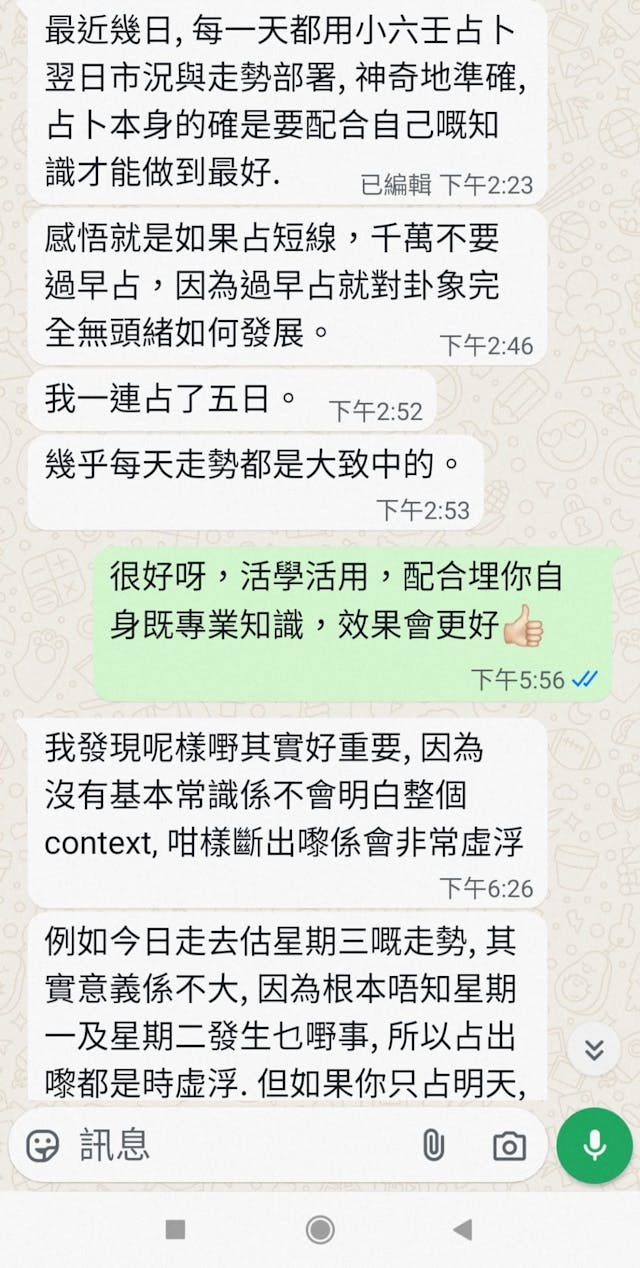The width and height of the screenshot is (640, 1268).
Task: Open recent apps with square button
Action: pyautogui.click(x=175, y=1229)
